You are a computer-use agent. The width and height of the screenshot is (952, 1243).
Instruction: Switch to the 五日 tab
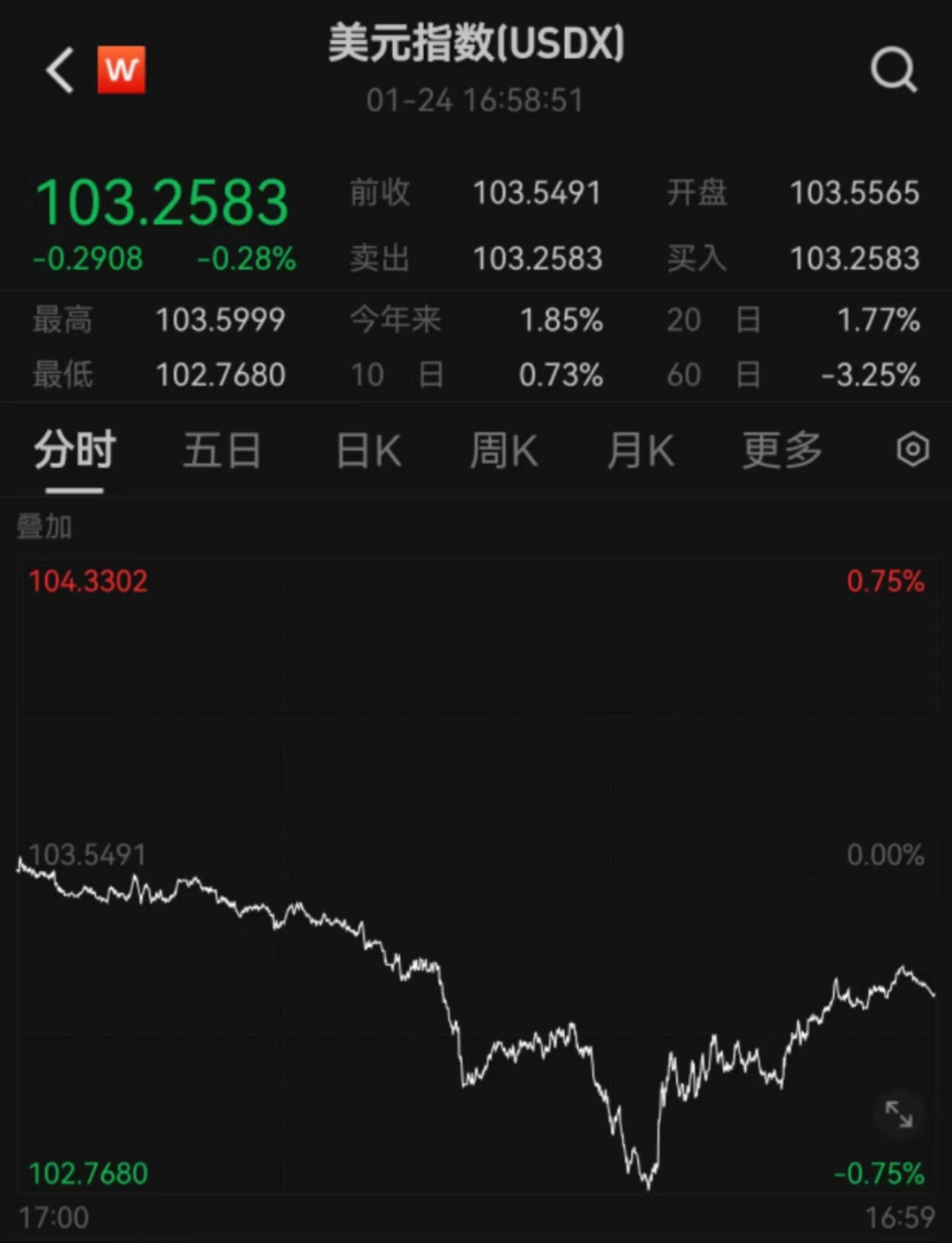pyautogui.click(x=221, y=450)
